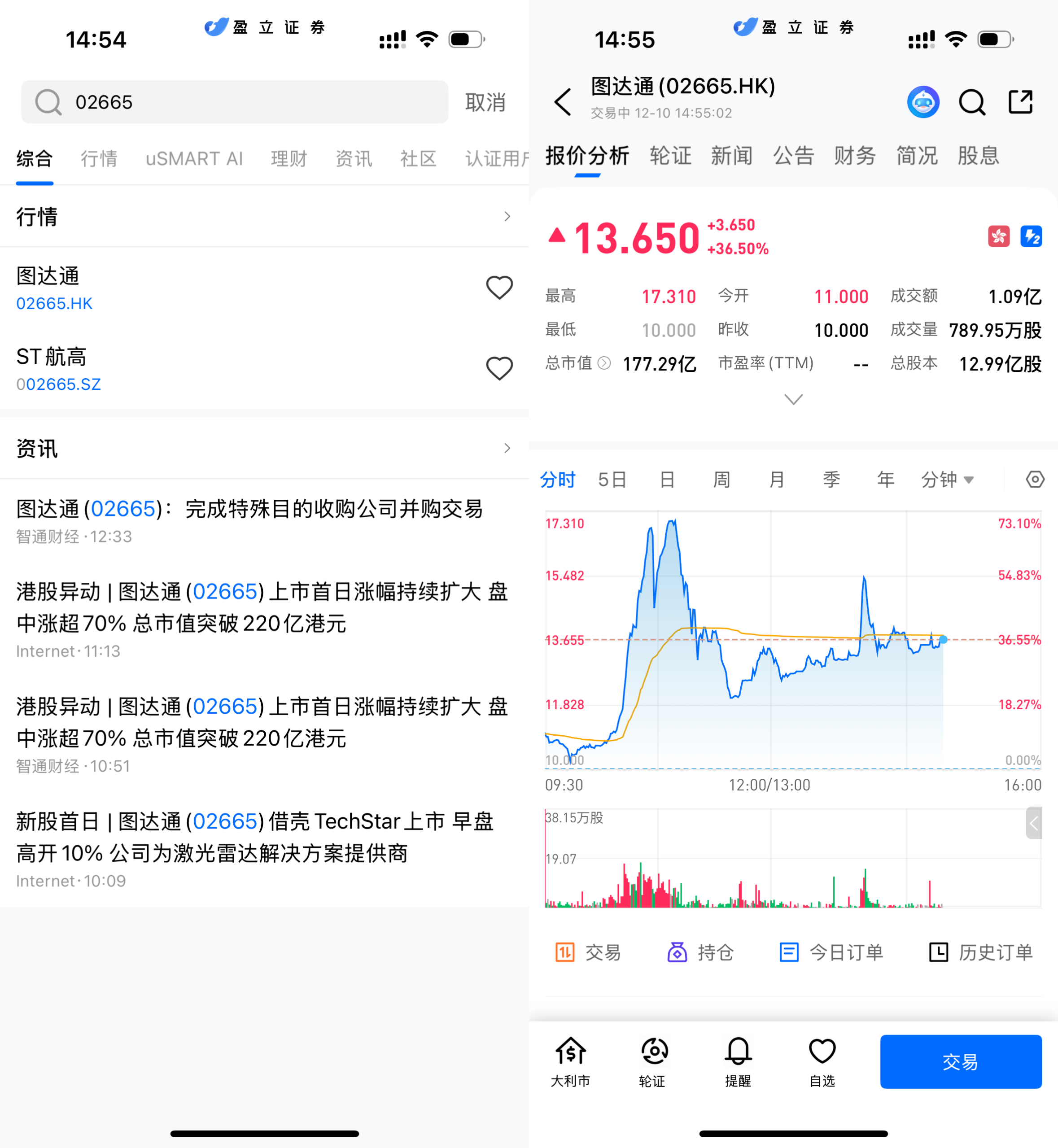This screenshot has width=1058, height=1148.
Task: Favorite ST航高 with the heart icon
Action: pyautogui.click(x=498, y=369)
